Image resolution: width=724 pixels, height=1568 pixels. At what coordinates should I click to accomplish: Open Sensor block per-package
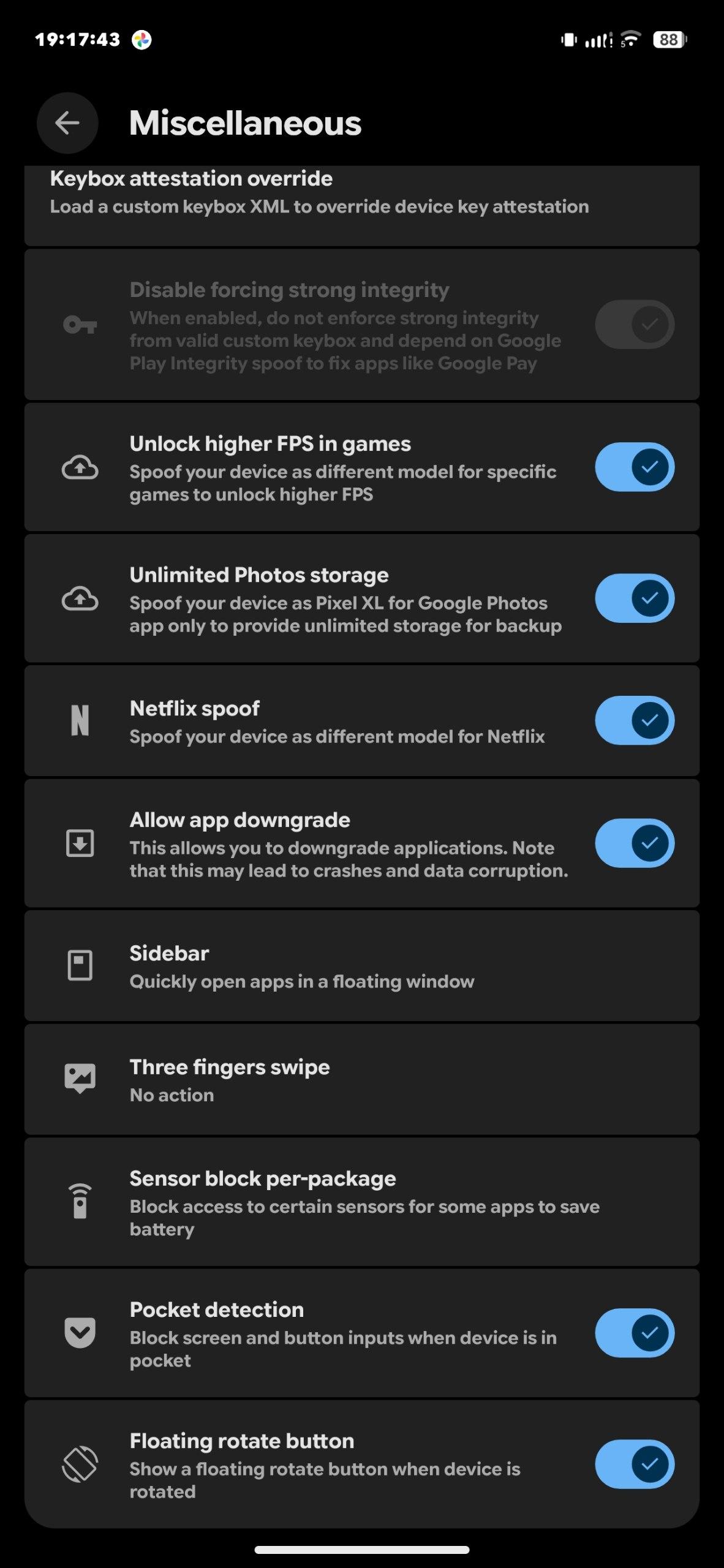coord(361,1203)
